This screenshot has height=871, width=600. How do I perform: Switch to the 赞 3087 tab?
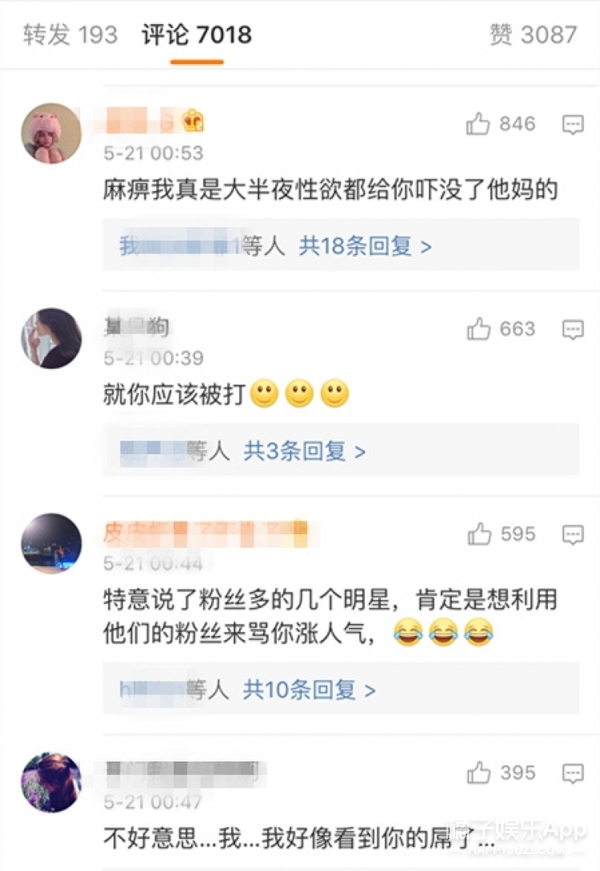point(533,34)
